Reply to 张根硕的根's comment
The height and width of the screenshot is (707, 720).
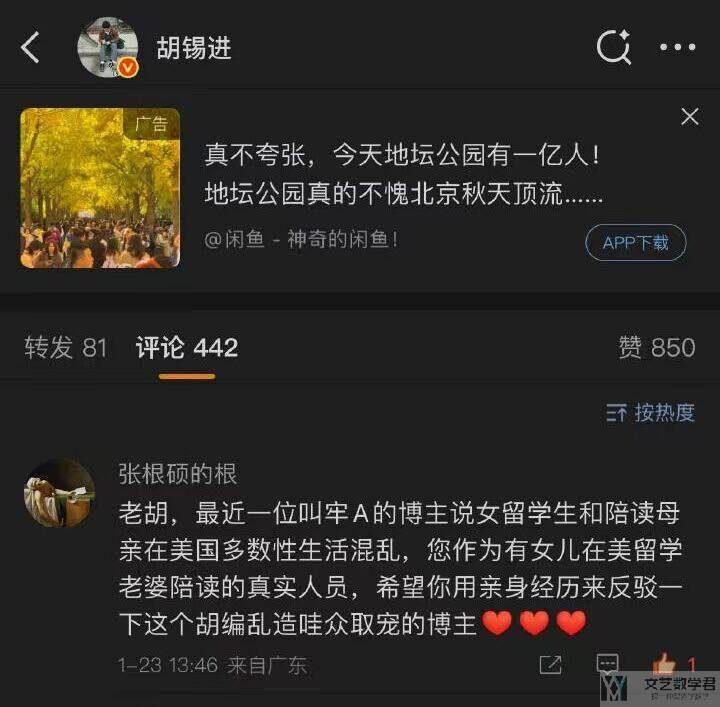[x=607, y=665]
